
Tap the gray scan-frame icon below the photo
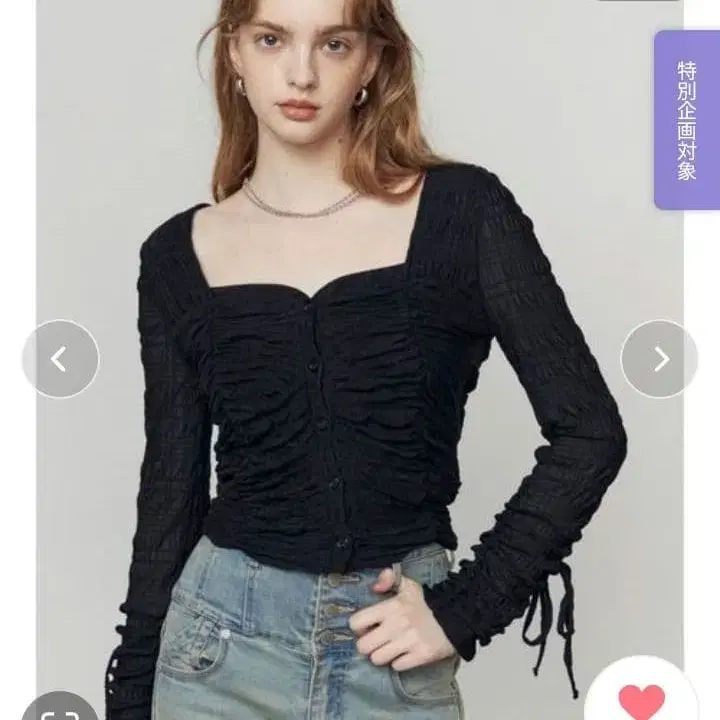[x=60, y=707]
